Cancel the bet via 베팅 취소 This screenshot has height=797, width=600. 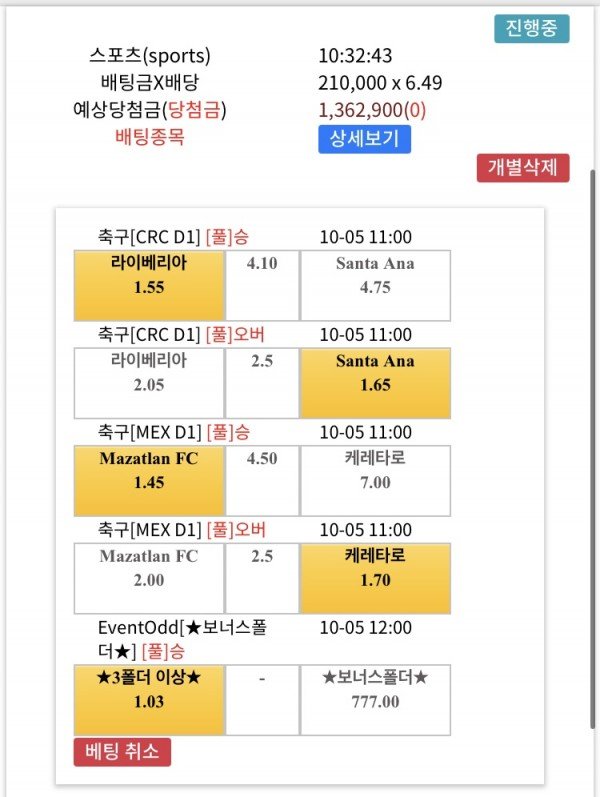[x=122, y=752]
